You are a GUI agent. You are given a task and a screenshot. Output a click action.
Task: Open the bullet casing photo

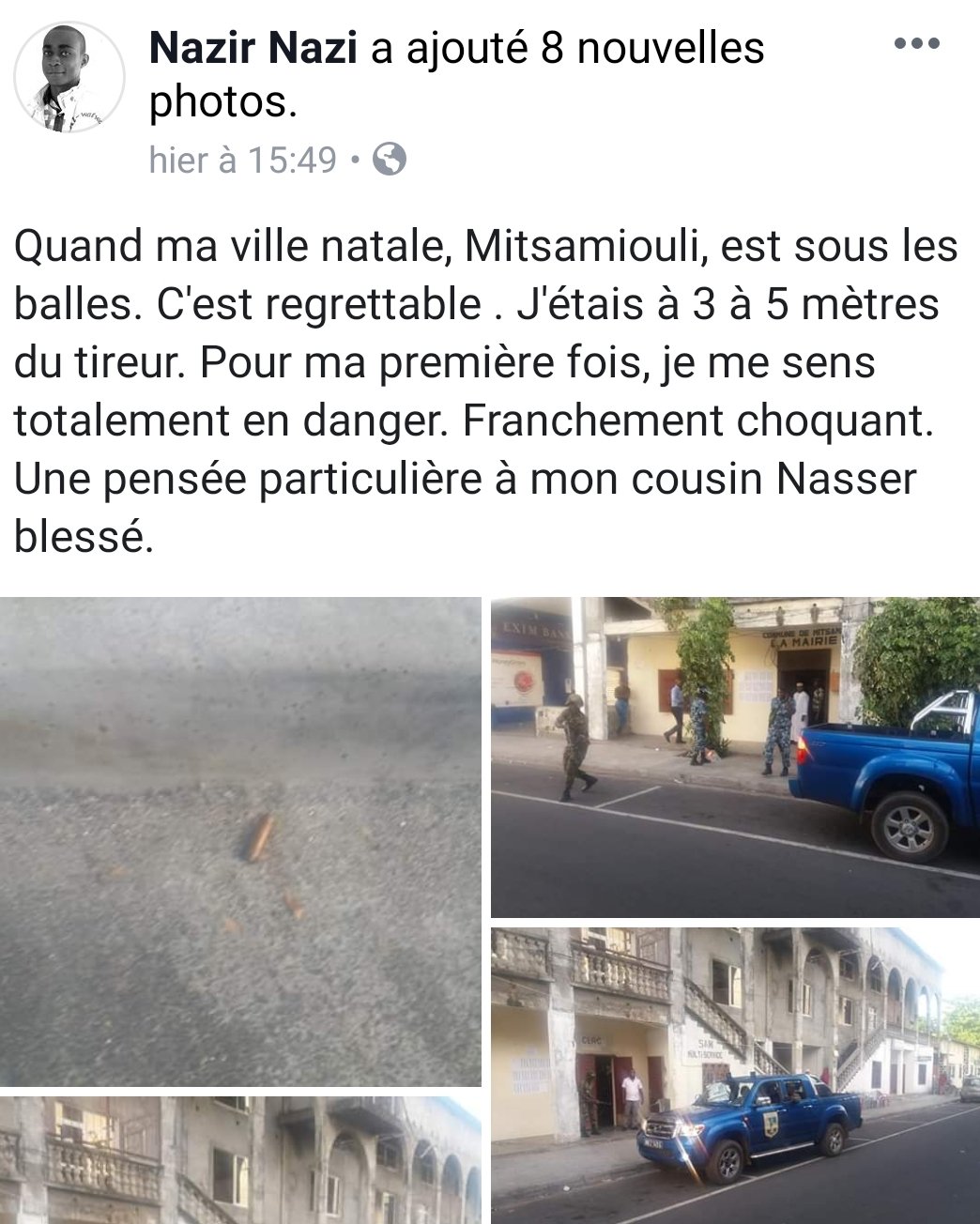pyautogui.click(x=240, y=841)
